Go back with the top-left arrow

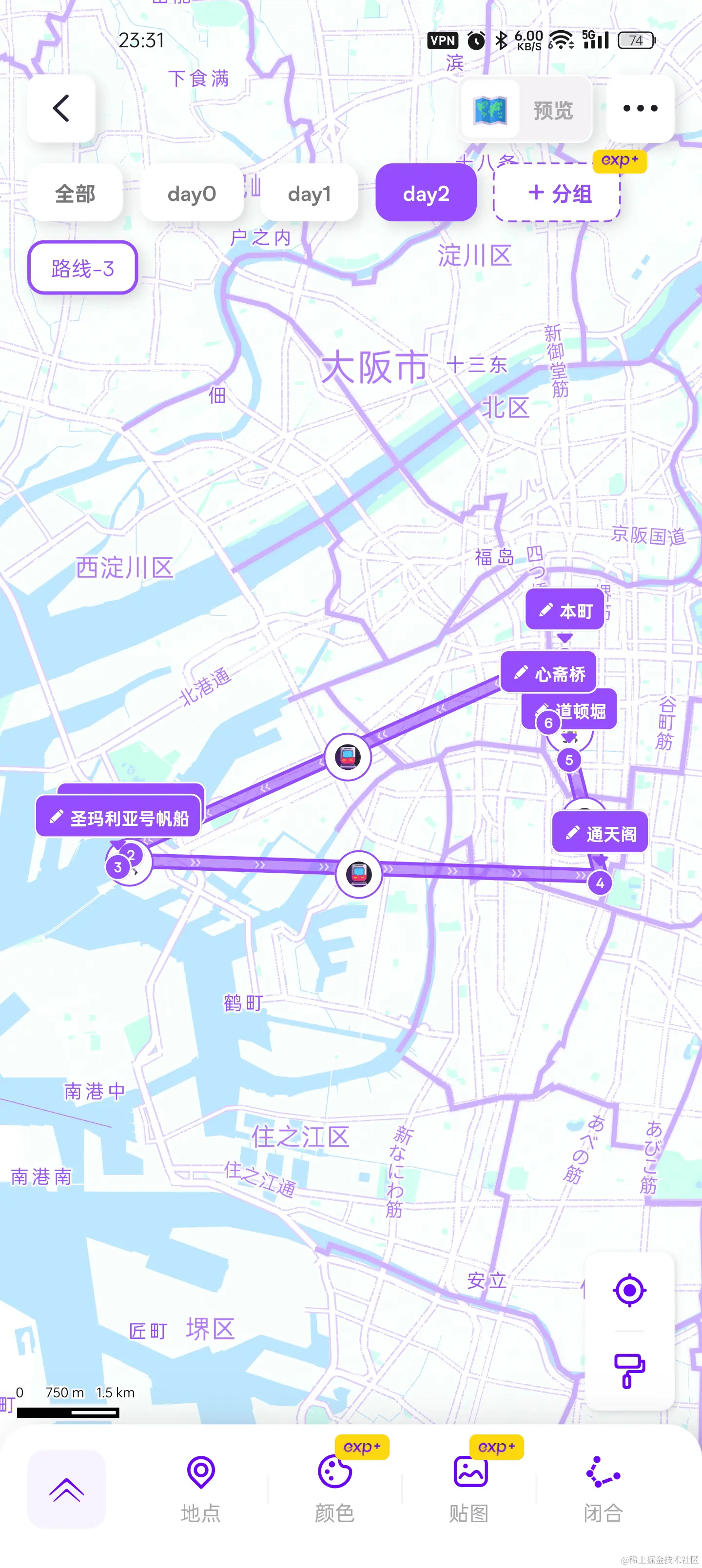tap(61, 108)
